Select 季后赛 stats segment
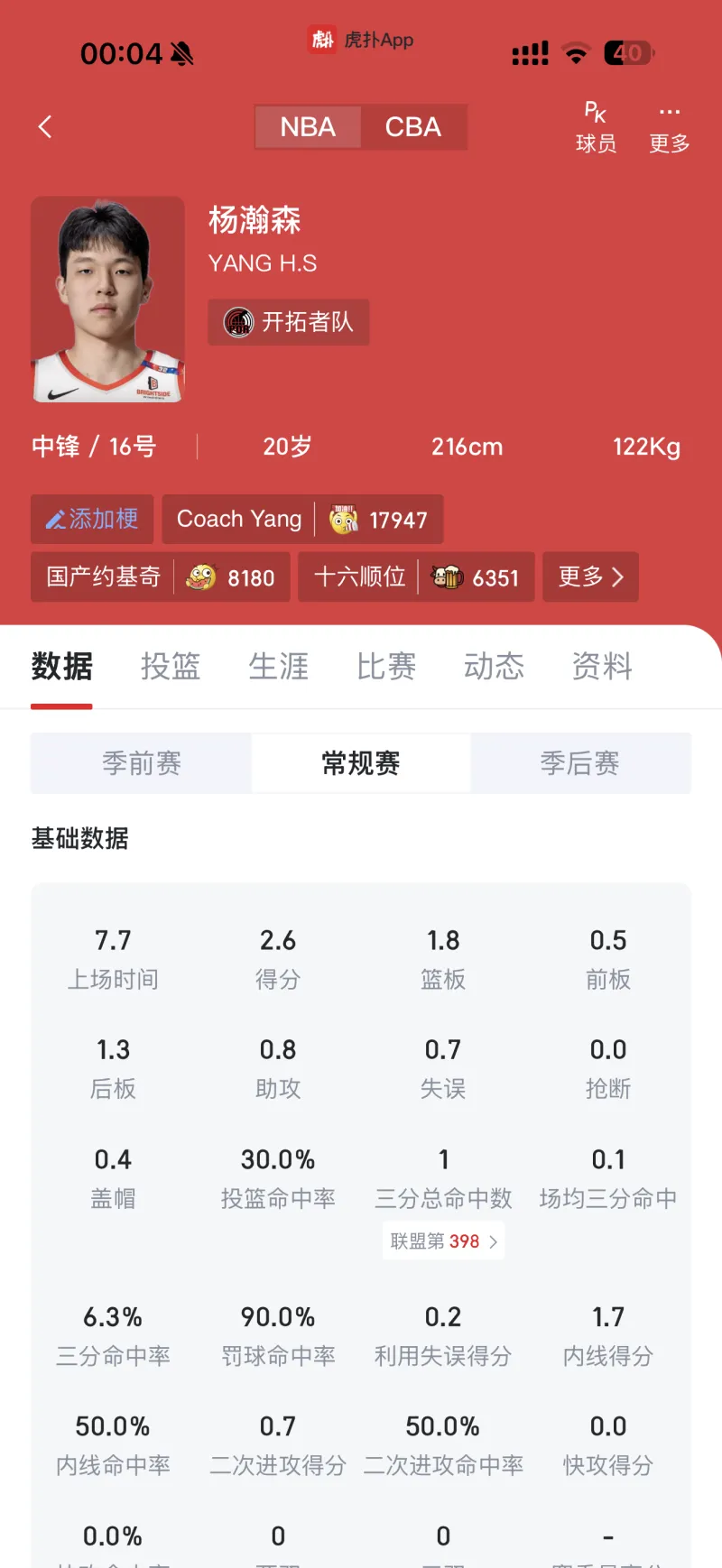This screenshot has width=722, height=1568. (x=579, y=763)
